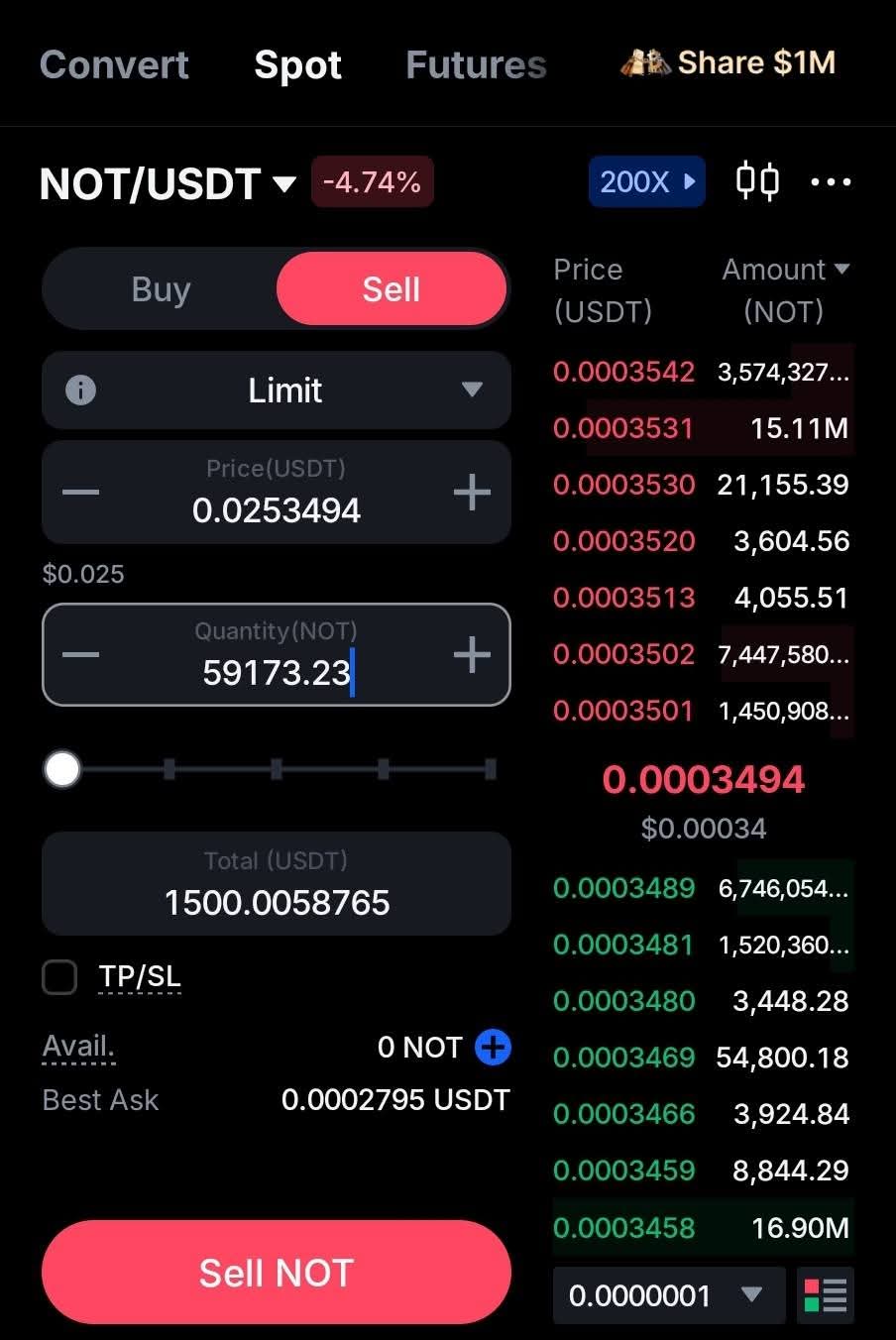Switch to the Futures tab
The image size is (896, 1340).
tap(476, 65)
